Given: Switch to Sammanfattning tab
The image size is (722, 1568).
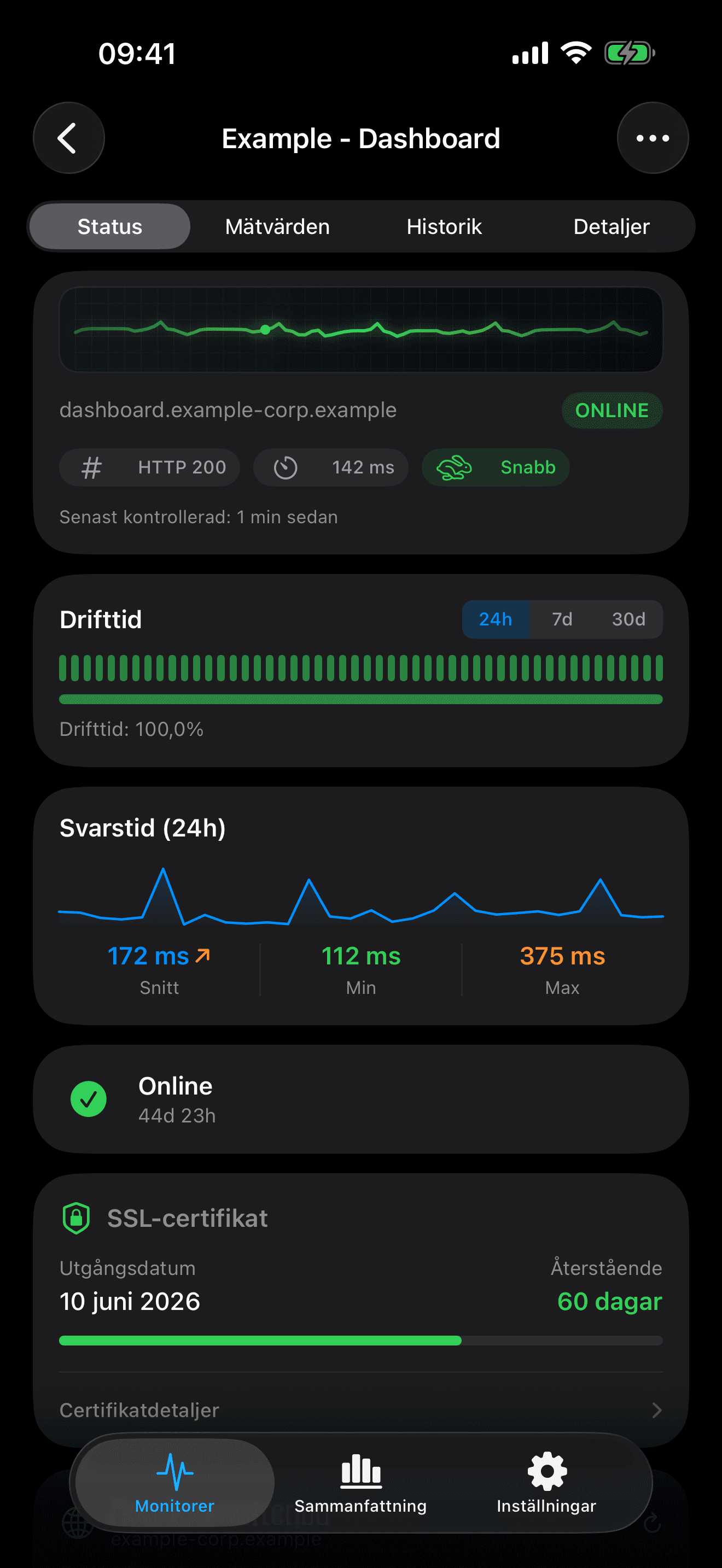Looking at the screenshot, I should (x=360, y=1483).
